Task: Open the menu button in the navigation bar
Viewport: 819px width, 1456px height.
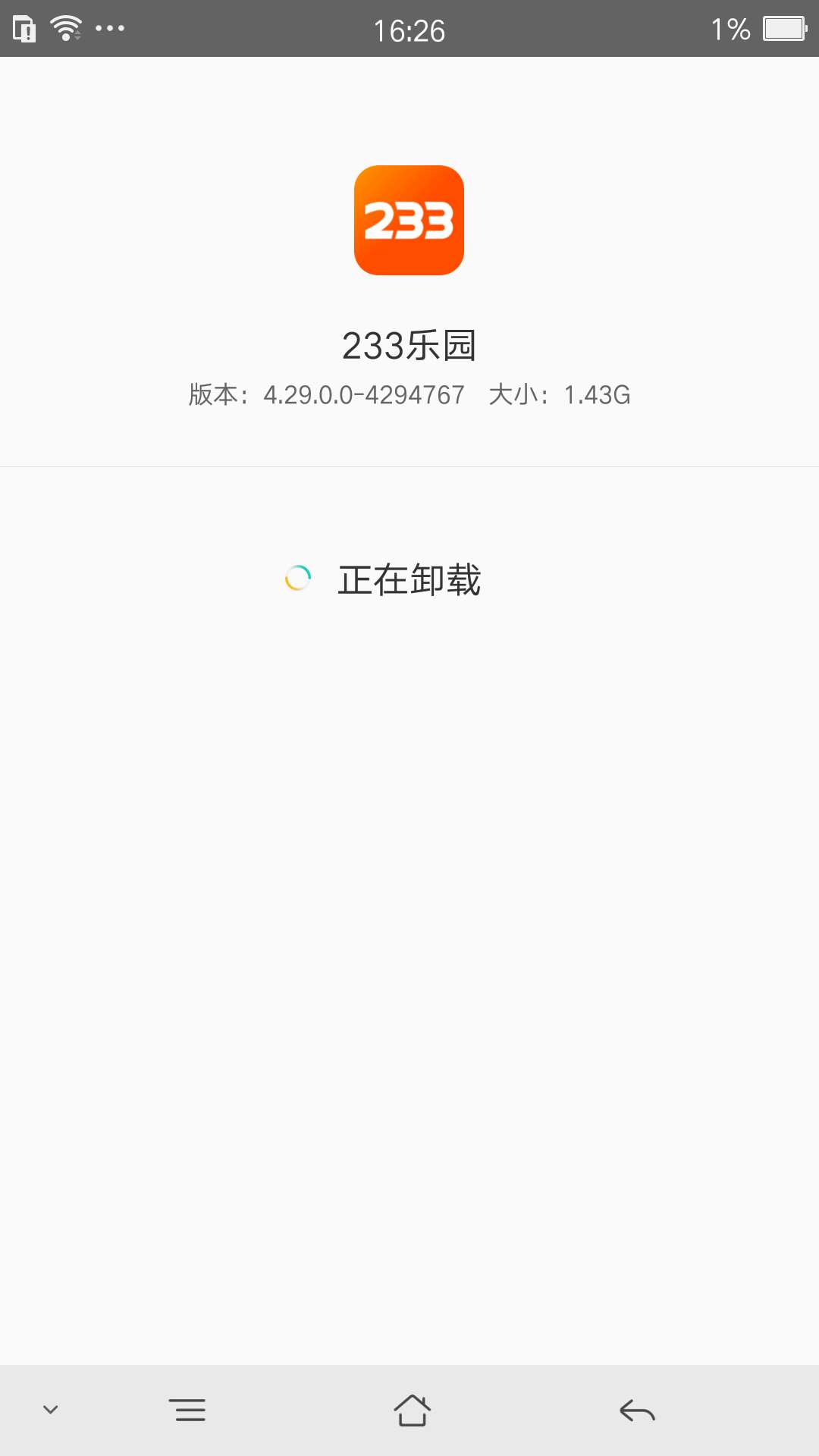Action: click(187, 1410)
